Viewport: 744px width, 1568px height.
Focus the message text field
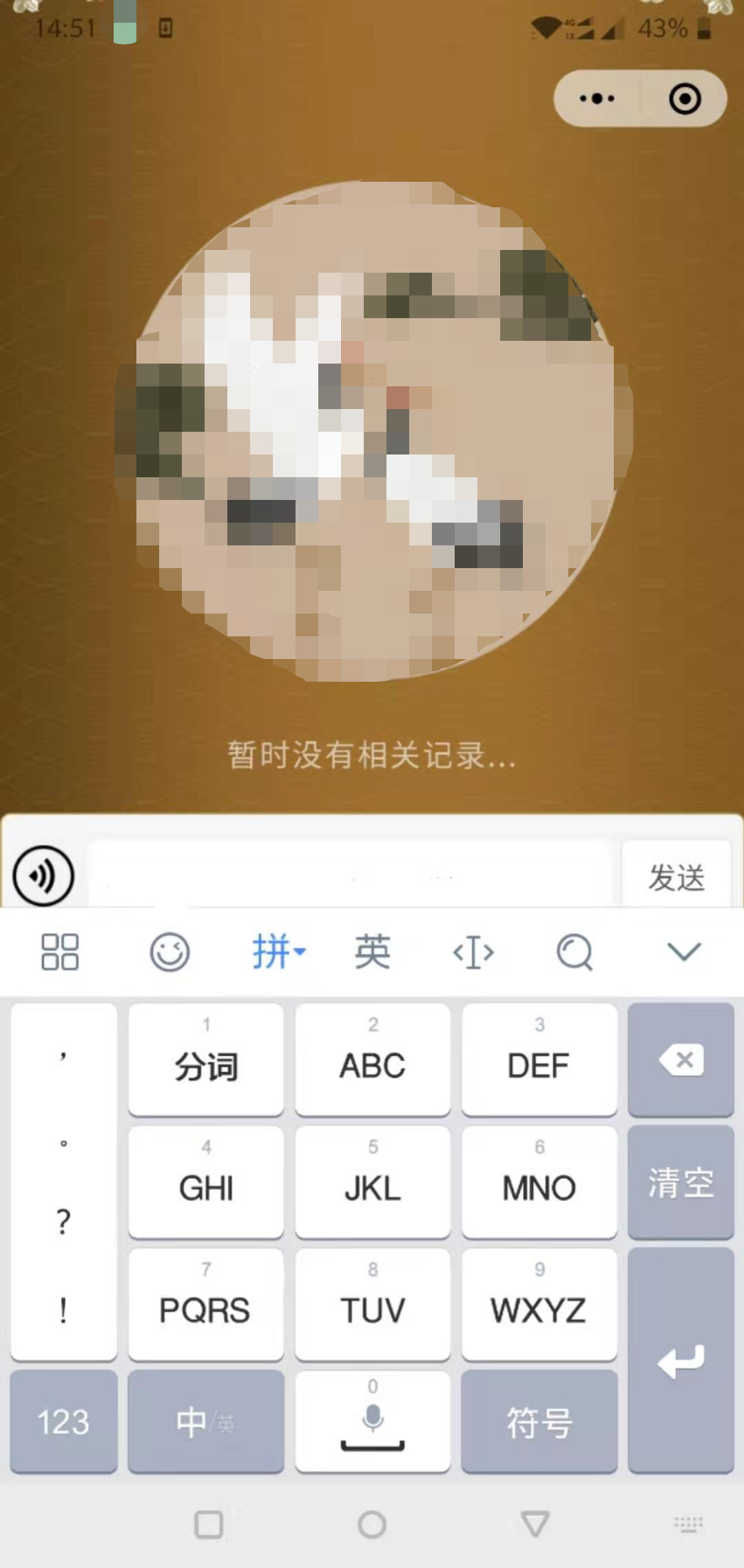[350, 876]
